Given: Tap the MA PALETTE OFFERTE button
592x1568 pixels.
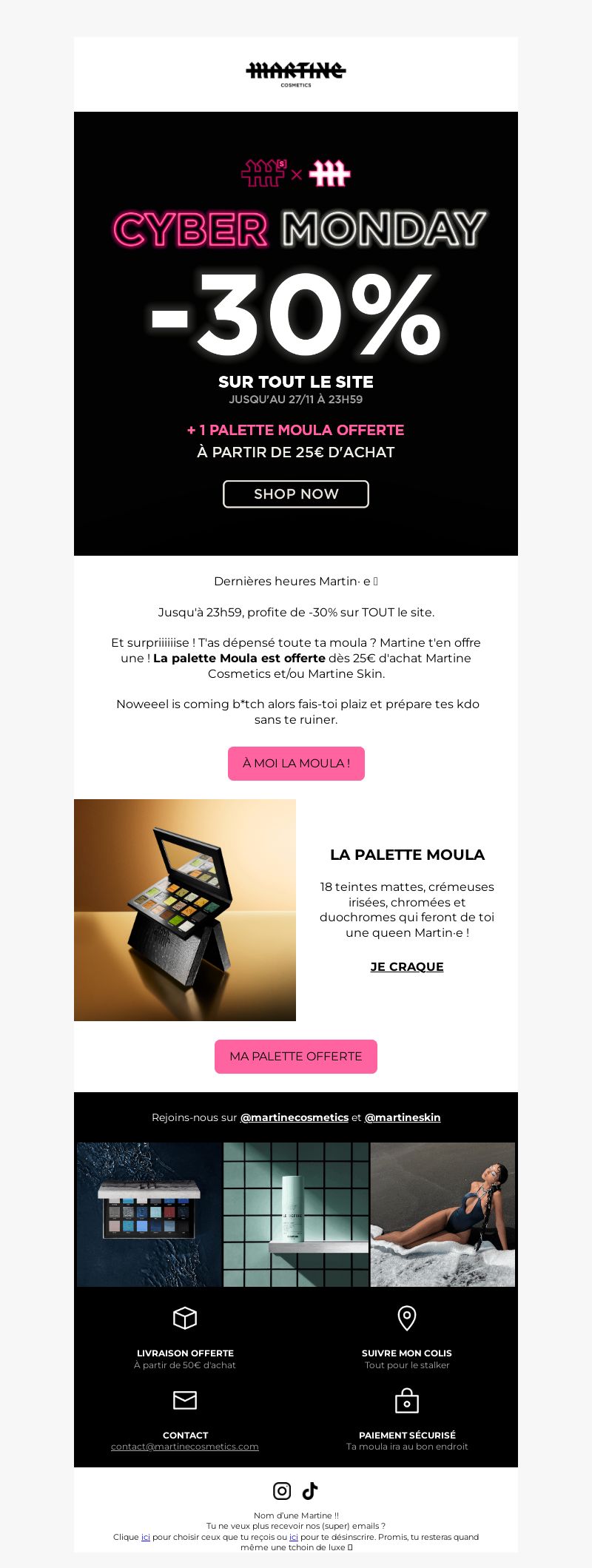Looking at the screenshot, I should [296, 1057].
